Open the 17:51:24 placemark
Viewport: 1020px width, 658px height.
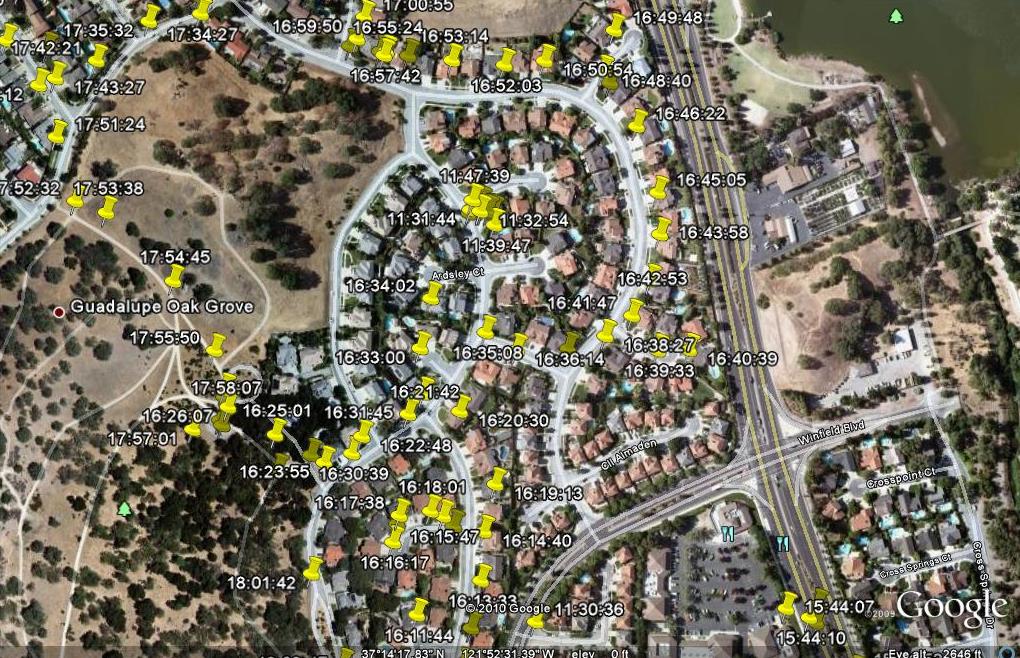pos(59,131)
